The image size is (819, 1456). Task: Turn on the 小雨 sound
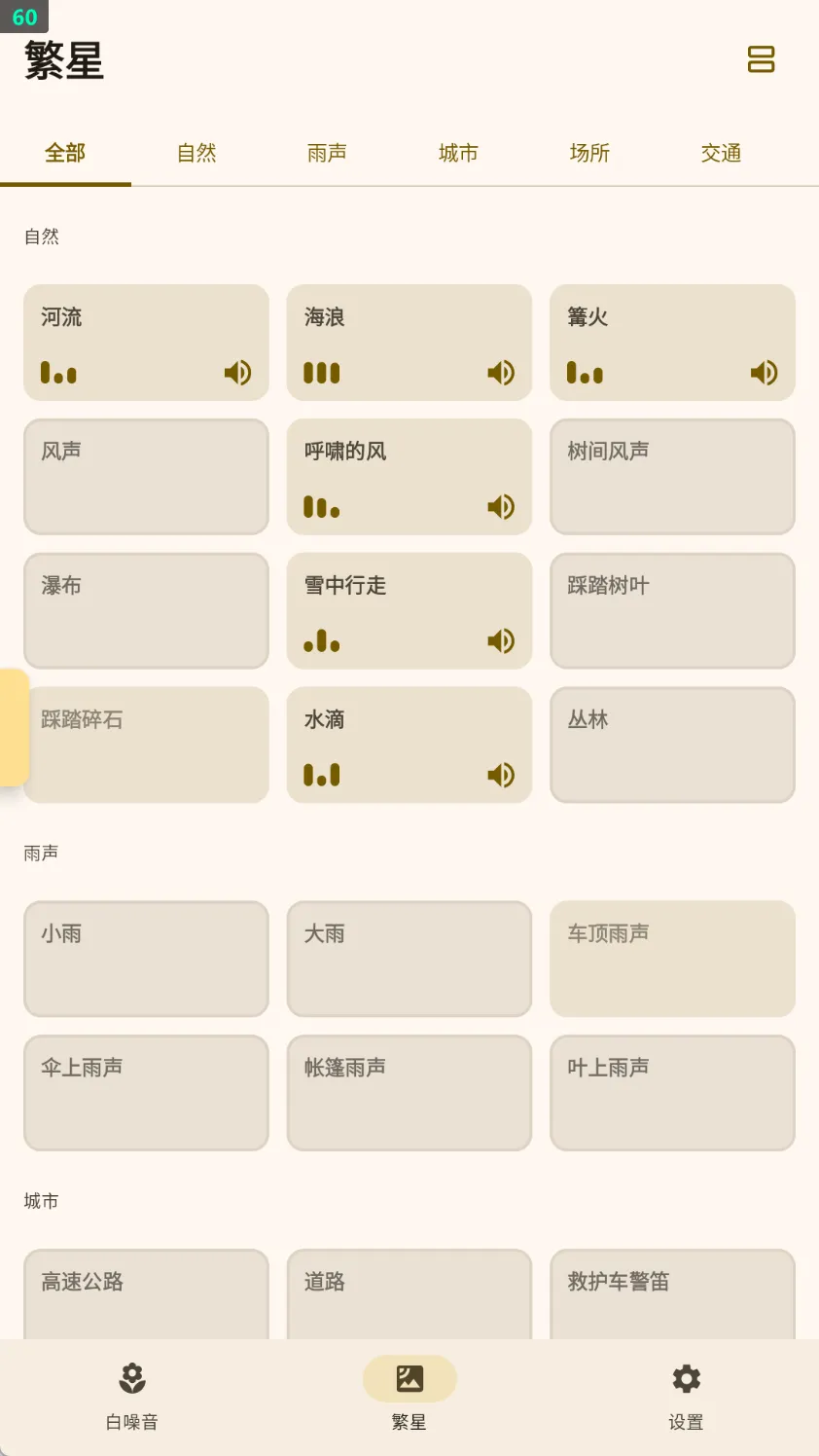pos(146,959)
